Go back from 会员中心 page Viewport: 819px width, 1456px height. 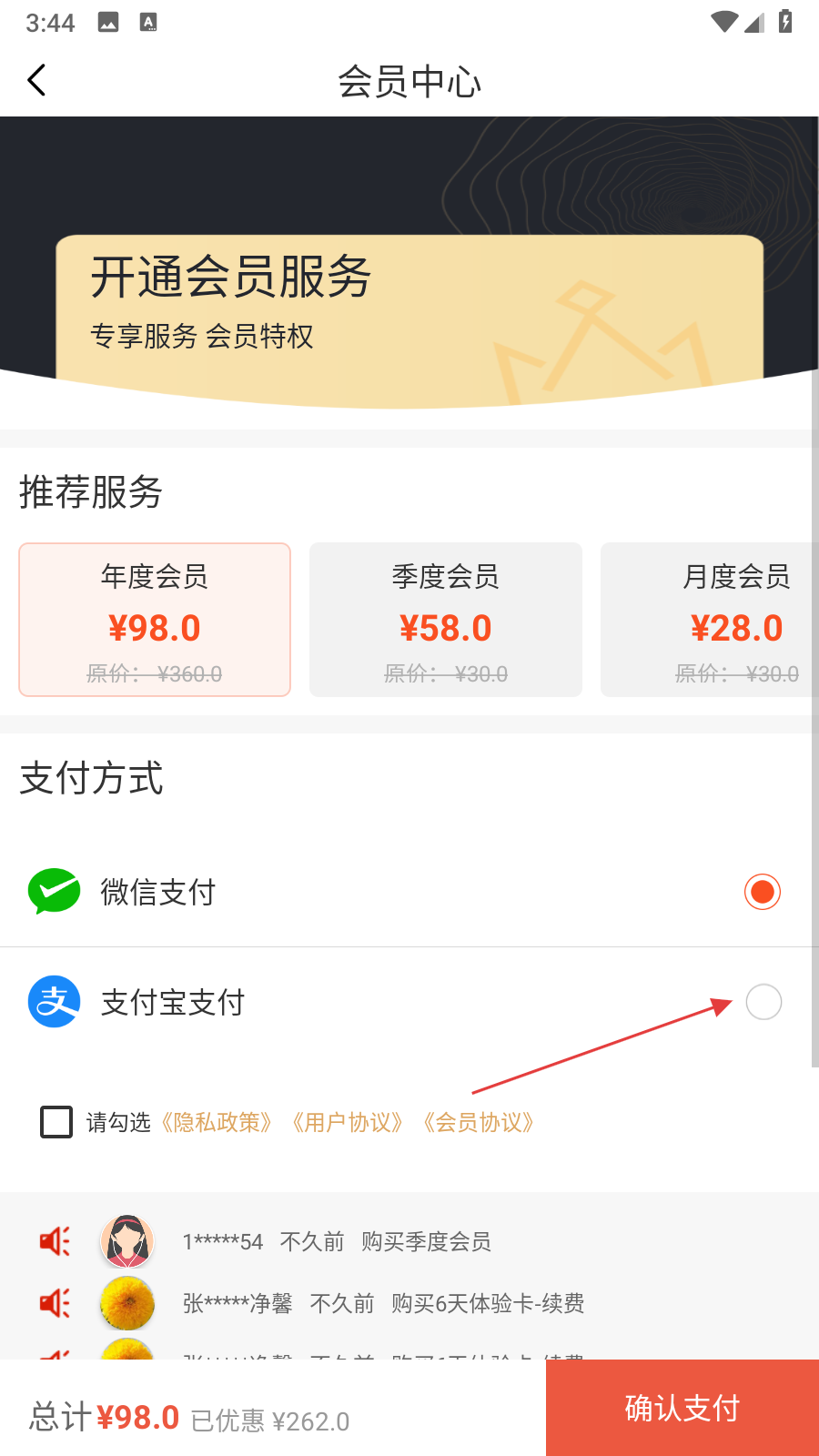tap(36, 81)
